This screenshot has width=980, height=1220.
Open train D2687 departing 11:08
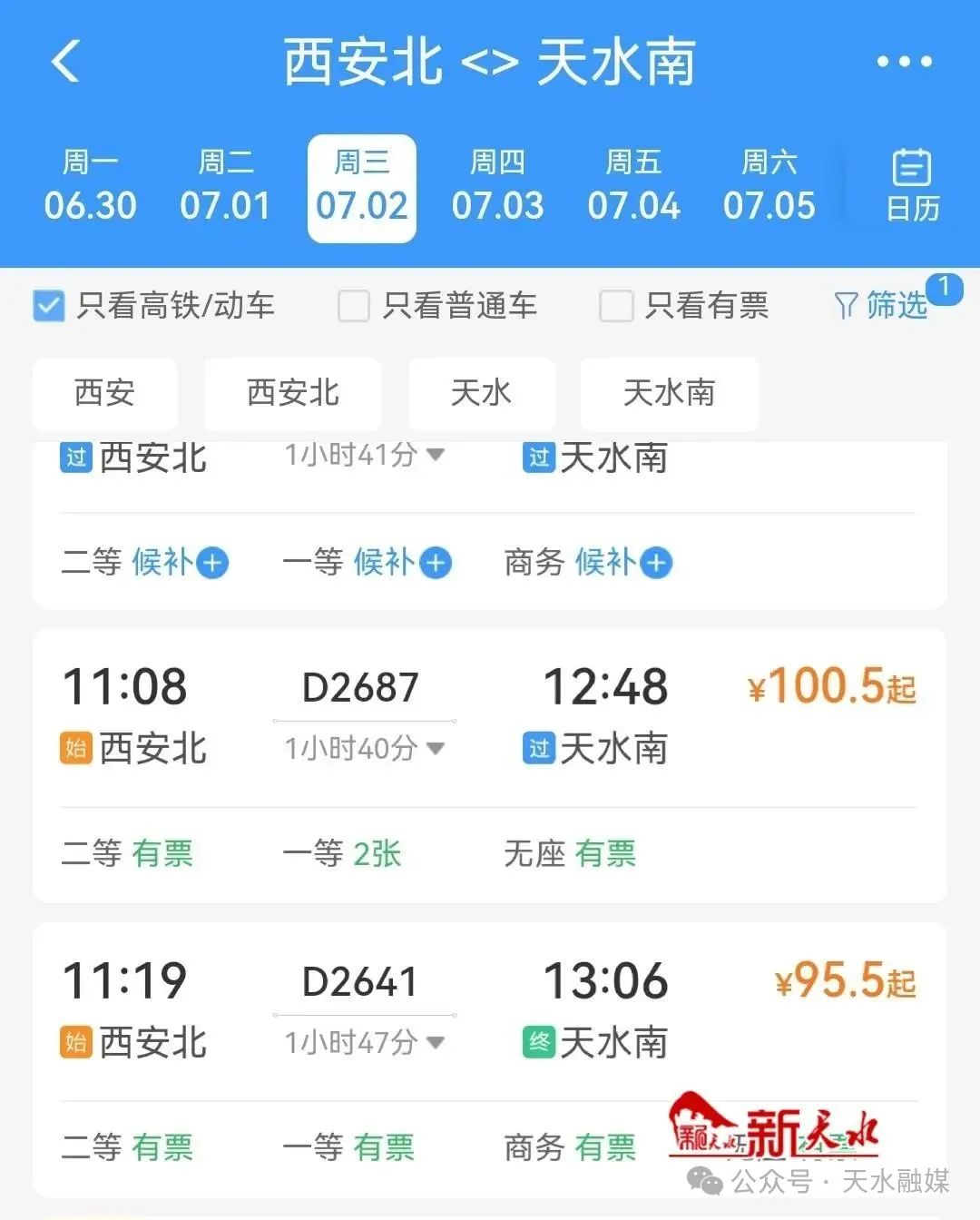(x=490, y=764)
